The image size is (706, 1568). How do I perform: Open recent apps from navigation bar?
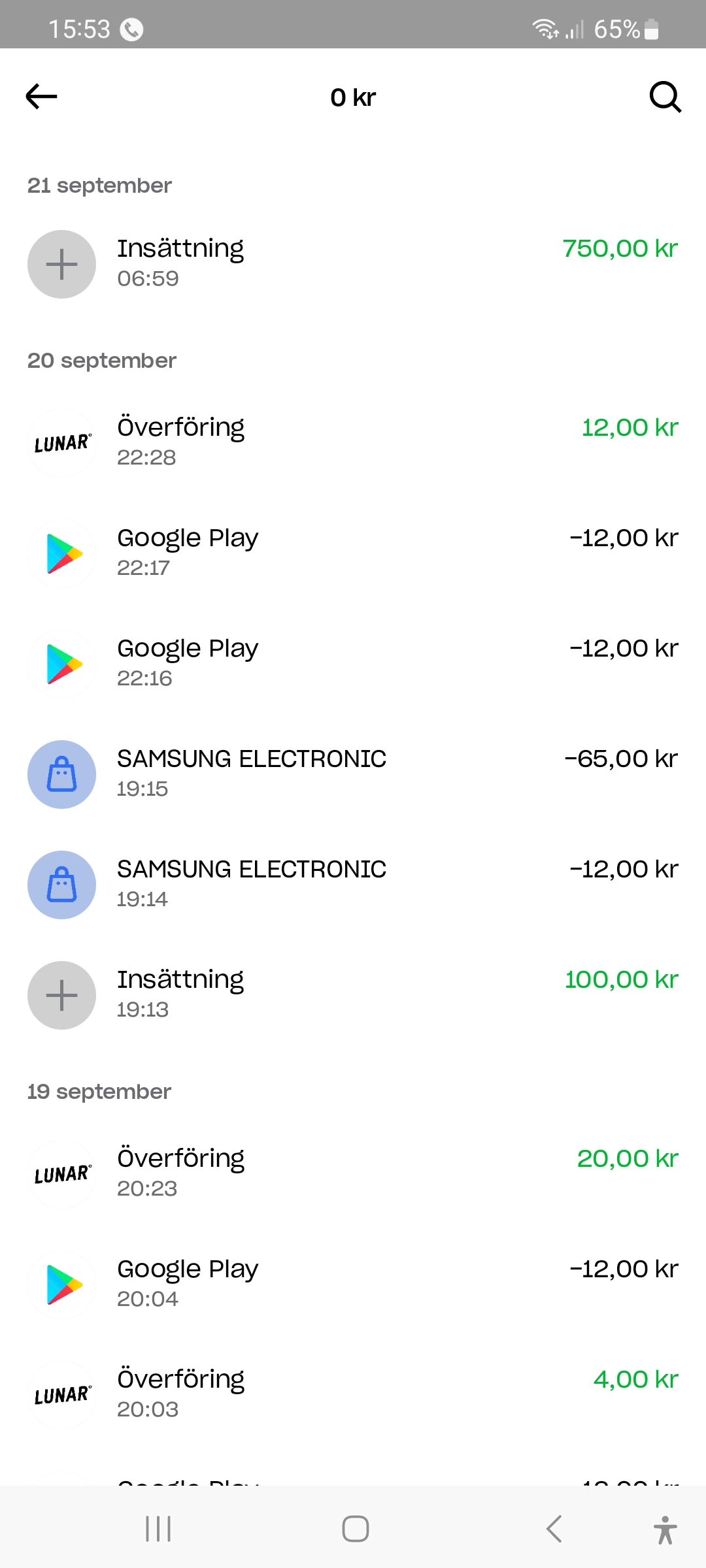click(158, 1529)
